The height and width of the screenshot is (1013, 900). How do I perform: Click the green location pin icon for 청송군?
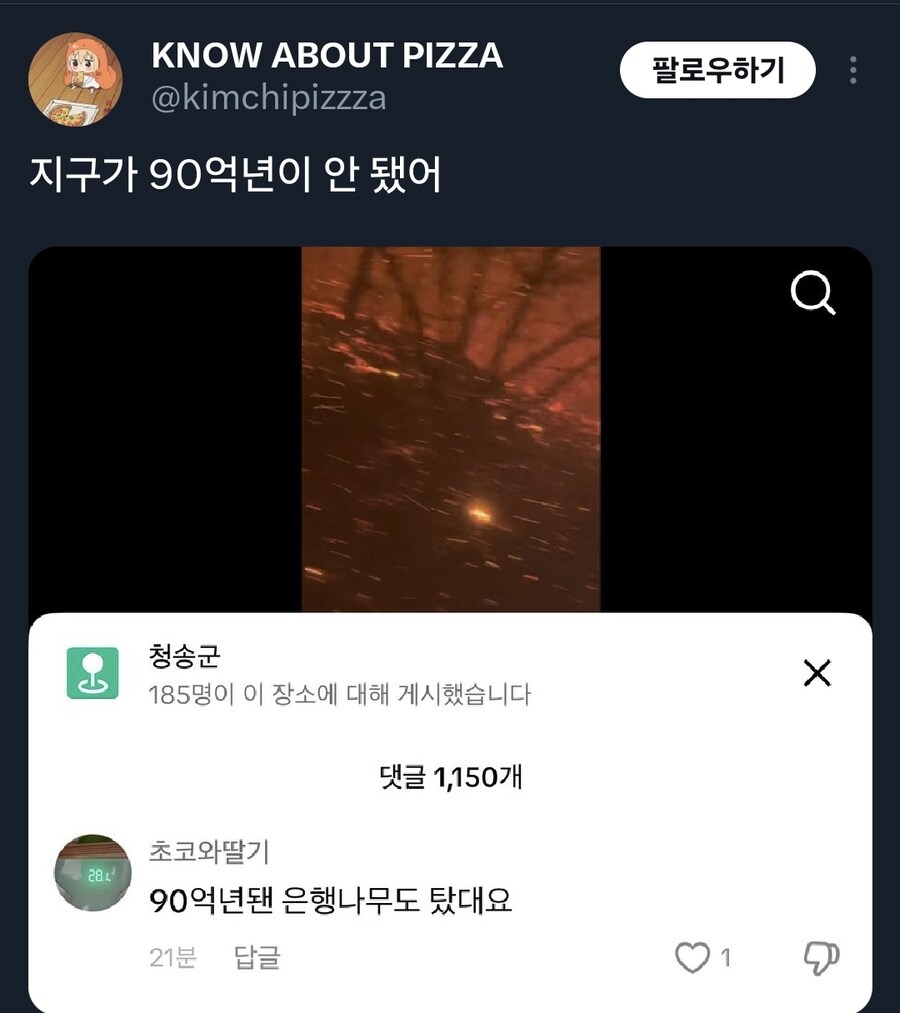[94, 674]
